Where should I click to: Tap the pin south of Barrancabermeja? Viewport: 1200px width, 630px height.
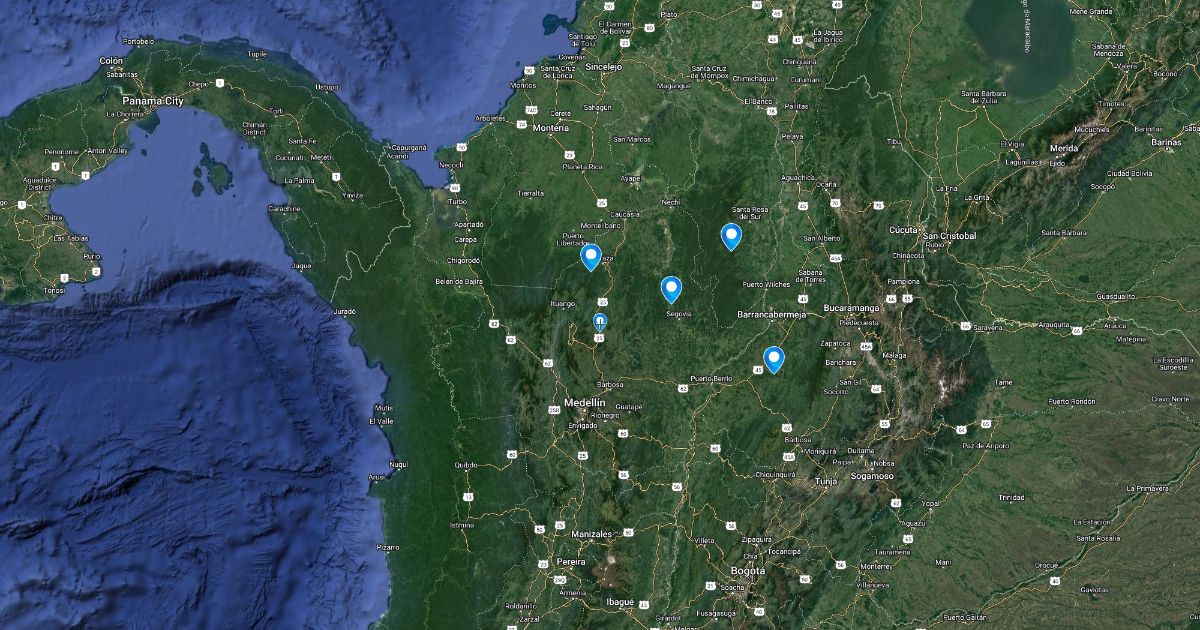coord(773,359)
